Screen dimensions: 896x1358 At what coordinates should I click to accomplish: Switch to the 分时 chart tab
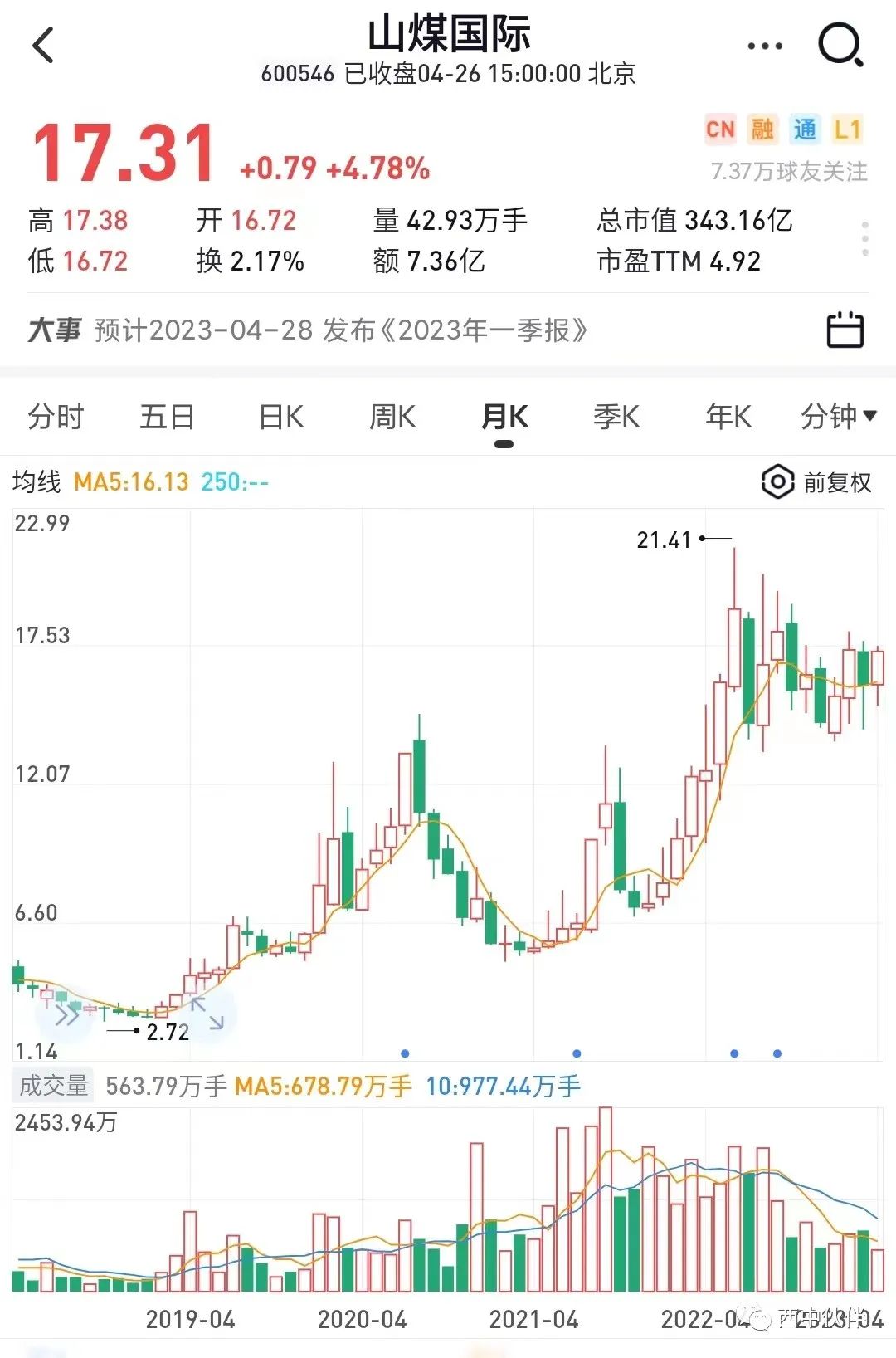[x=56, y=417]
